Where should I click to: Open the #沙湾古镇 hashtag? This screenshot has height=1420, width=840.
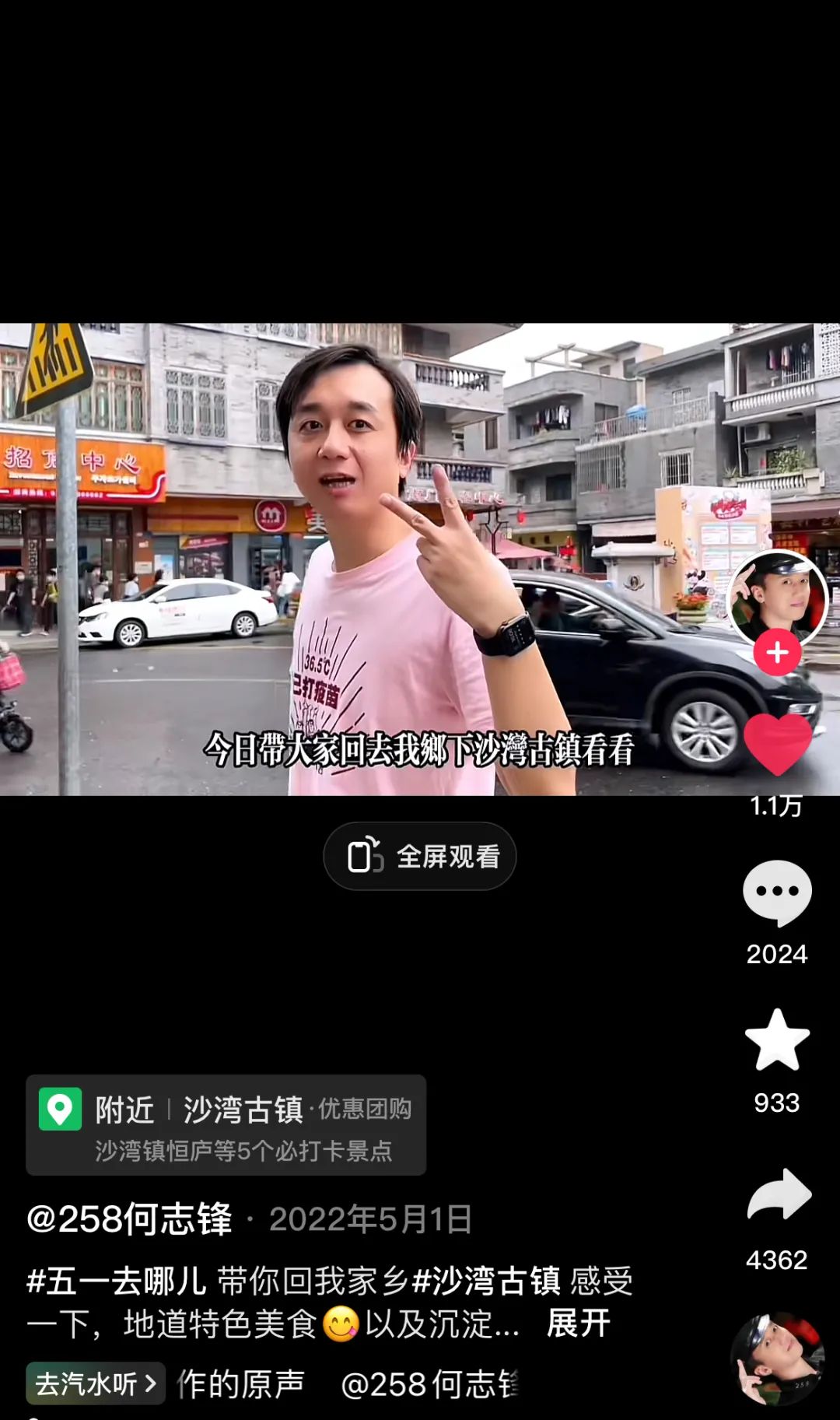point(486,1281)
